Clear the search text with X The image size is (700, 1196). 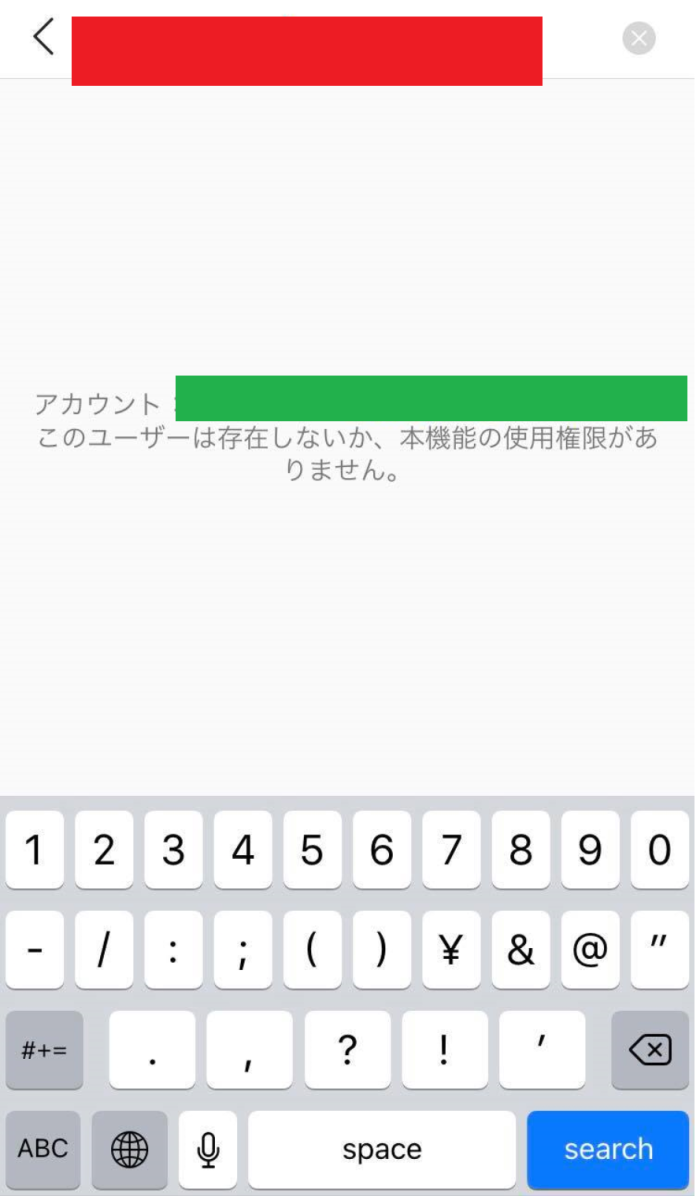click(x=638, y=38)
